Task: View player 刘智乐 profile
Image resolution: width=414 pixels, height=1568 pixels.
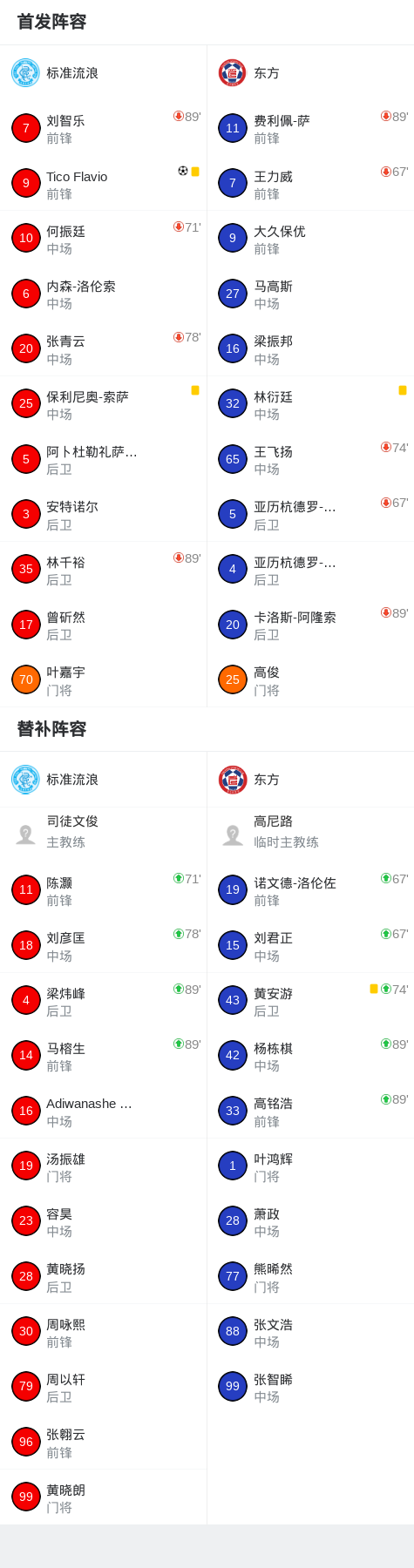Action: 103,128
